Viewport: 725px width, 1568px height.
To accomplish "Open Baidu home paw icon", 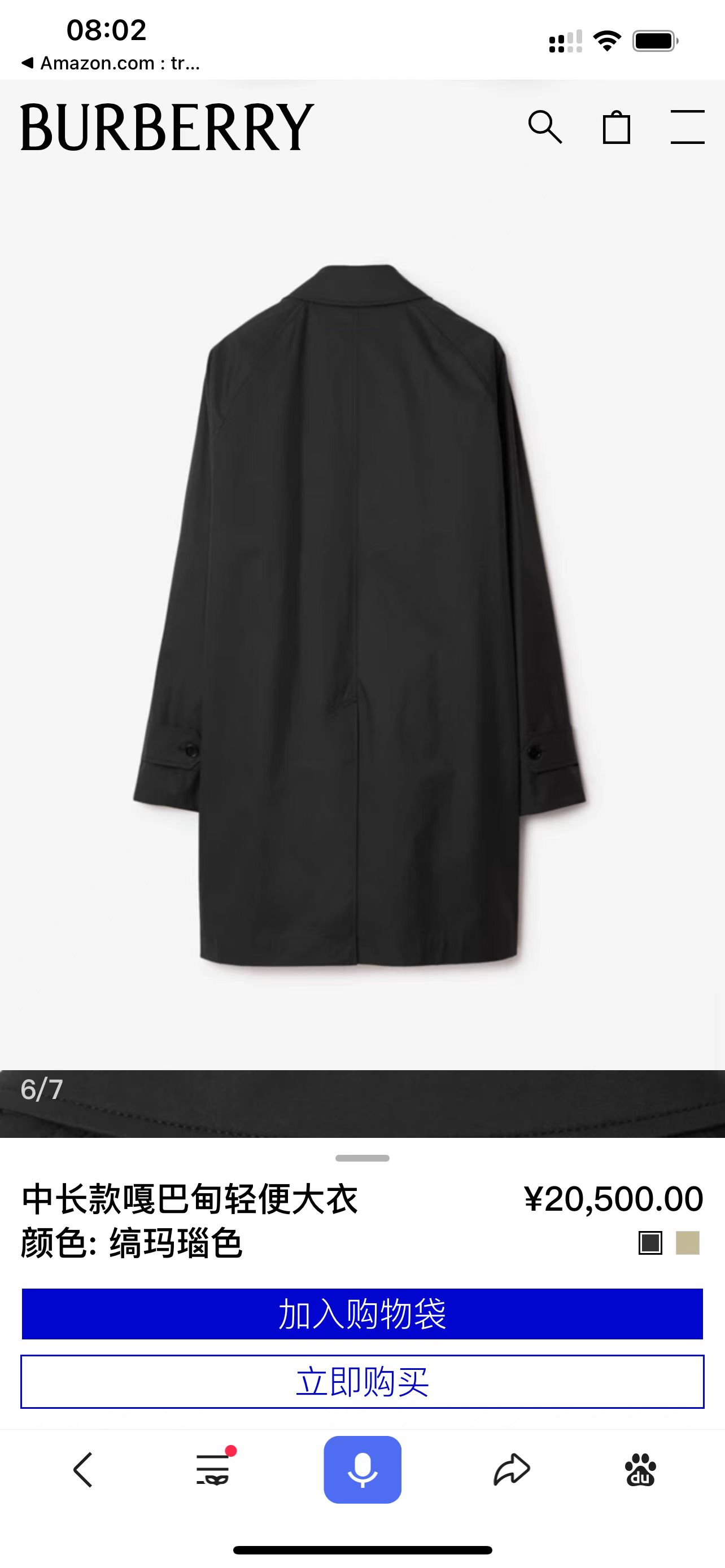I will (x=640, y=1470).
